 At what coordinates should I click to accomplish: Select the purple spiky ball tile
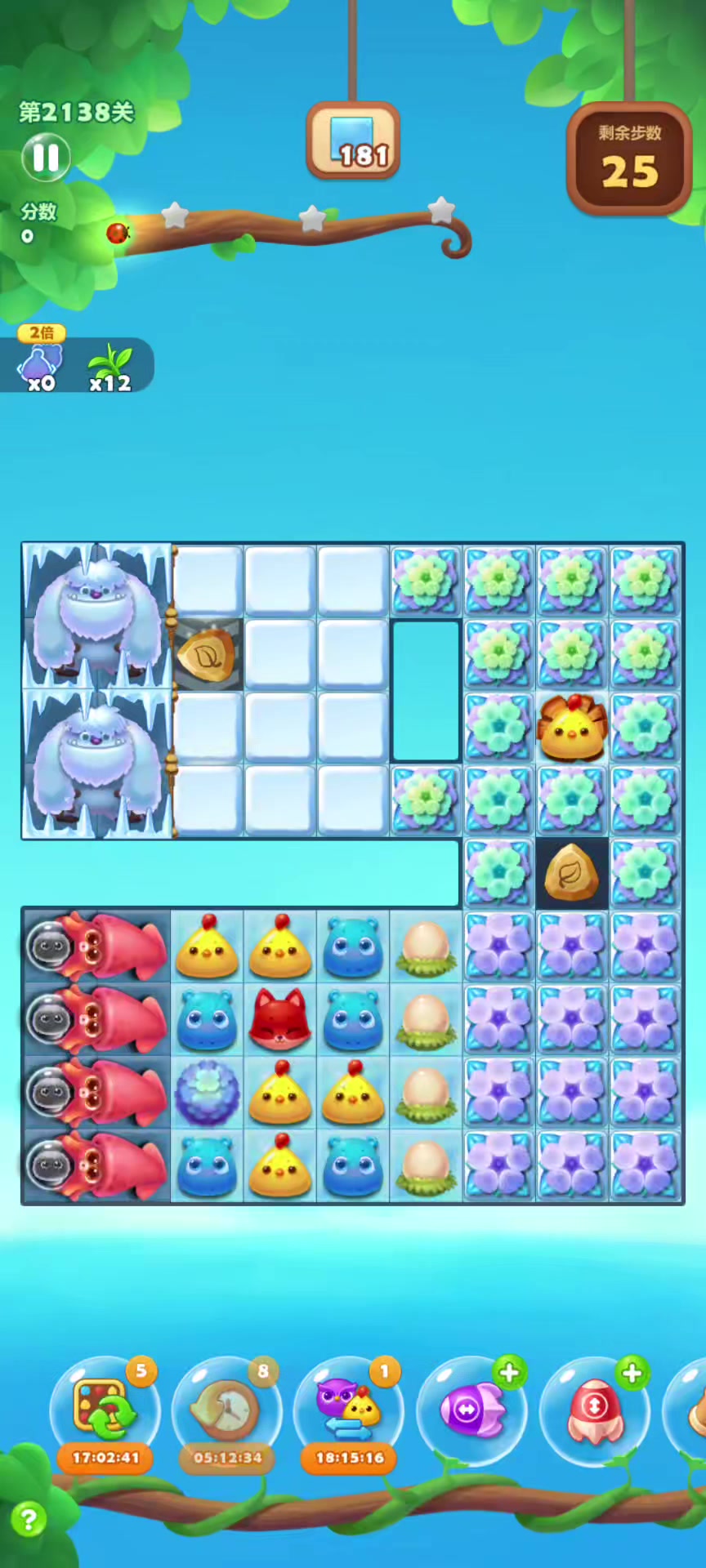point(207,1093)
